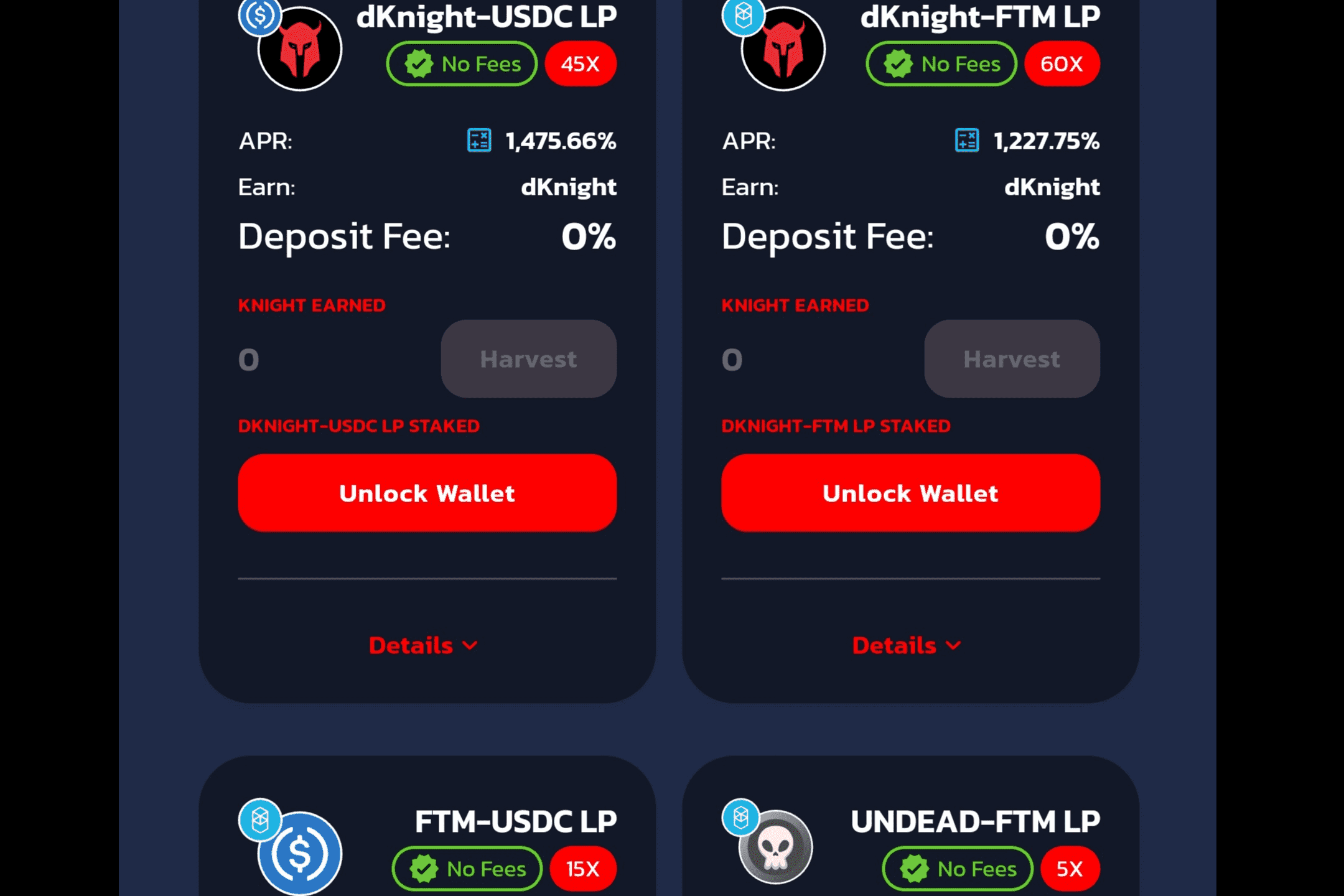Harvest earnings from dKnight-USDC LP
The image size is (1344, 896).
pyautogui.click(x=528, y=359)
